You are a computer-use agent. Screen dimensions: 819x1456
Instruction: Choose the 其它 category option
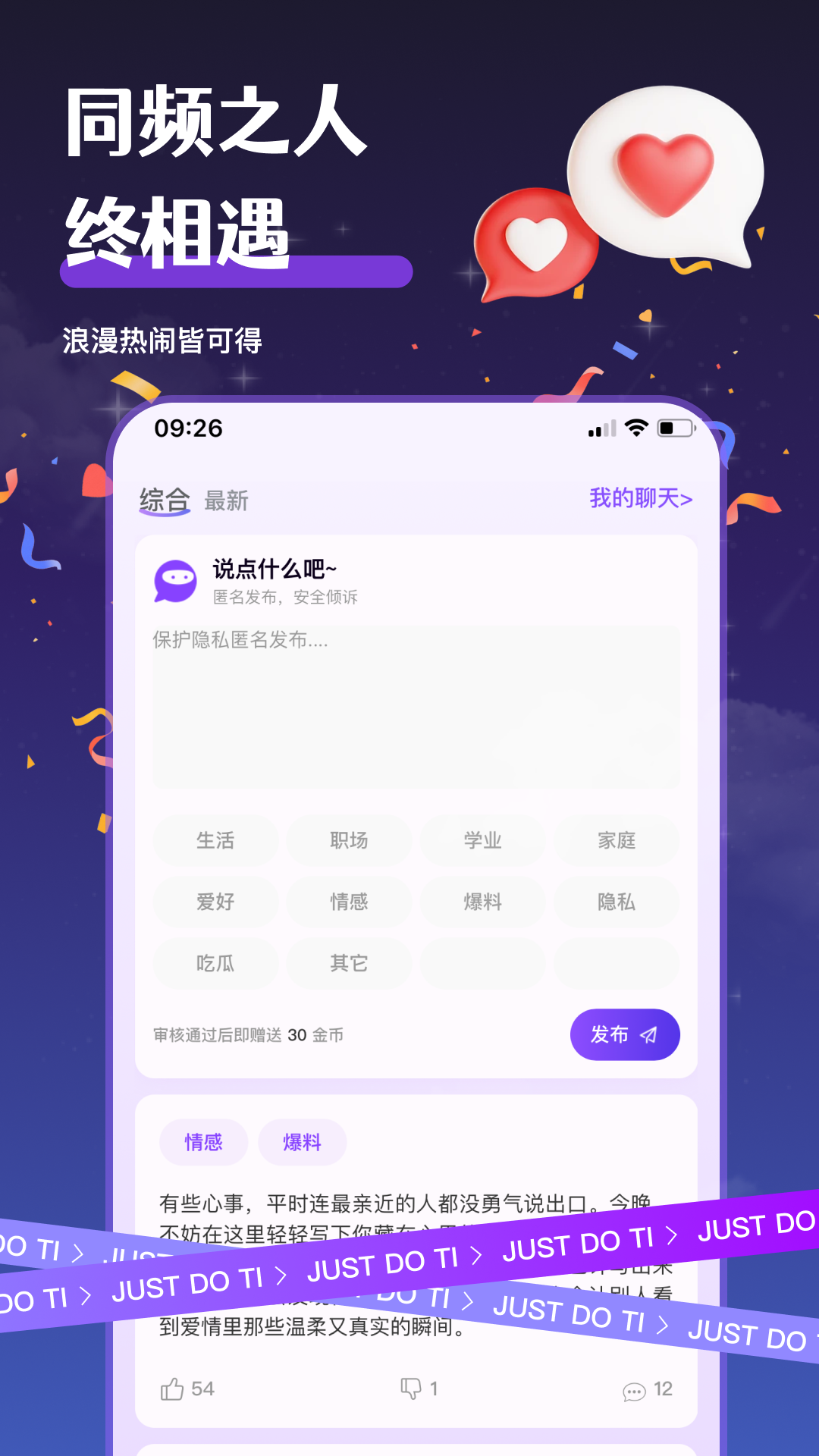[x=349, y=963]
